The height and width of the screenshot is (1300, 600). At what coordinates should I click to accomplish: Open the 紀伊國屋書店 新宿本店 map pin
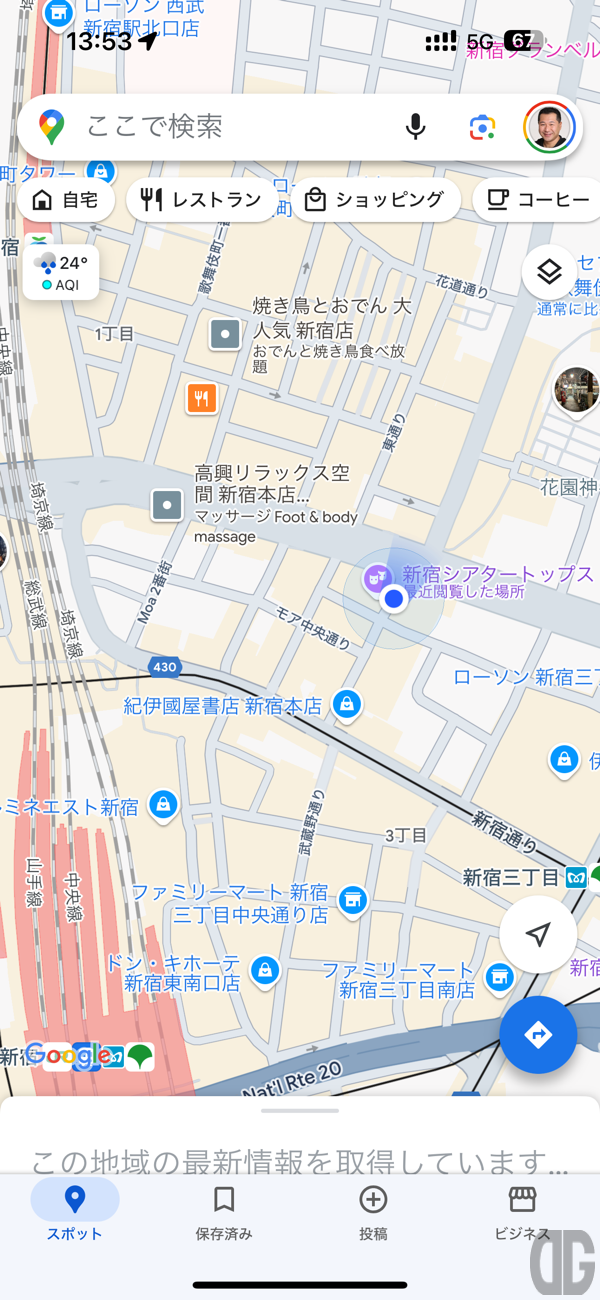346,703
